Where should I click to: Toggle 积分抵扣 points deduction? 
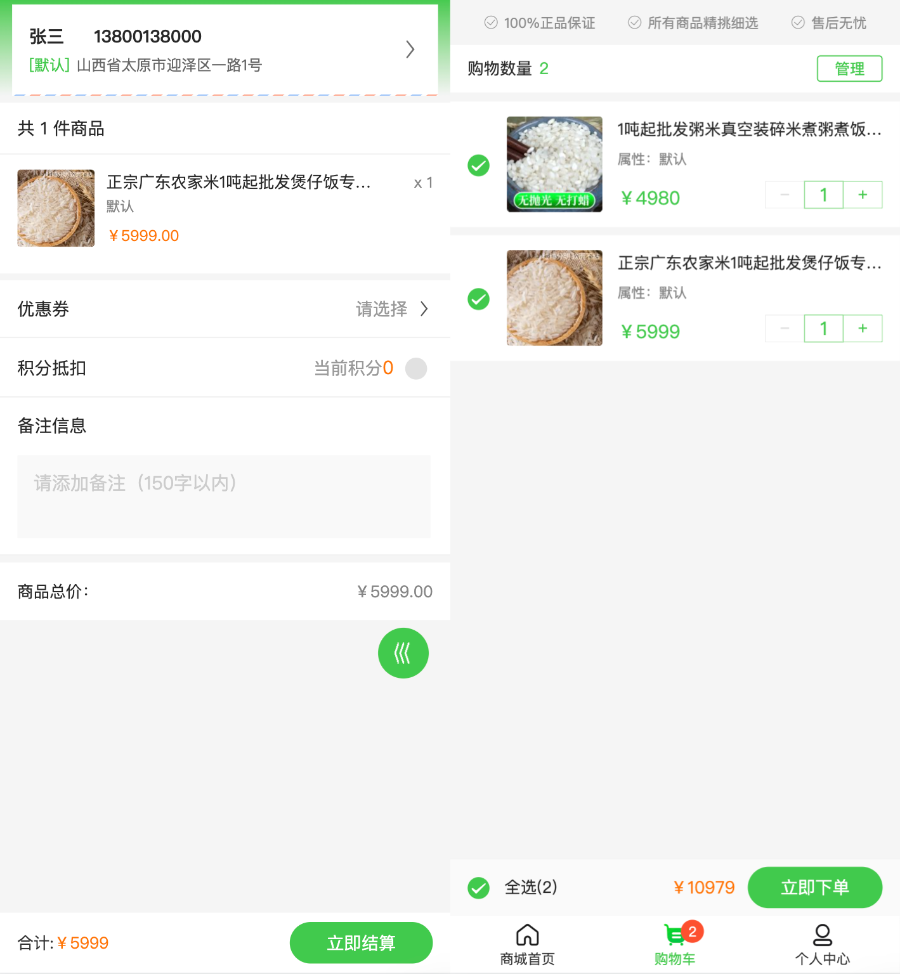tap(416, 369)
